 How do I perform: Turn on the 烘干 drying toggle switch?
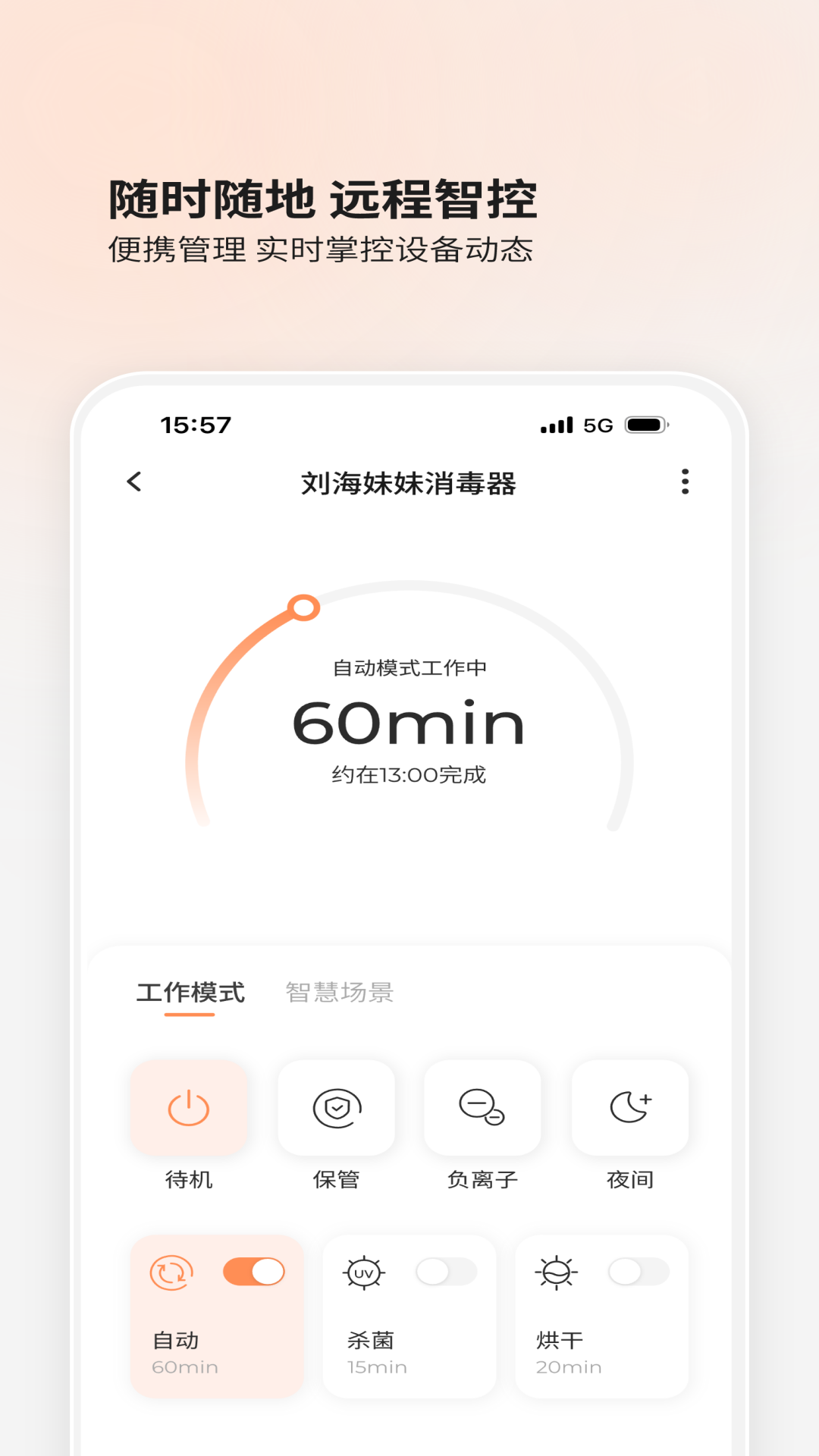coord(638,1273)
